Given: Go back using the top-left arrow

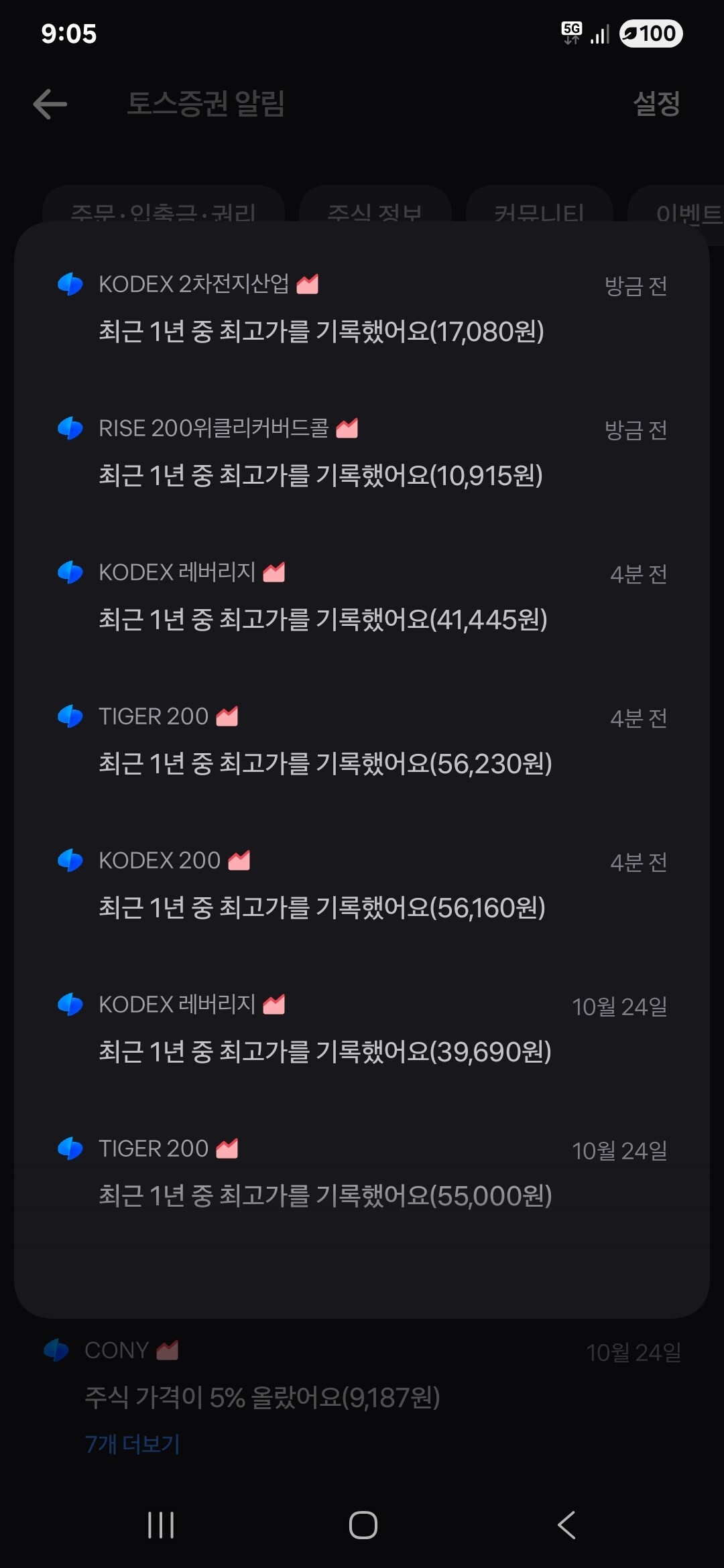Looking at the screenshot, I should (50, 105).
